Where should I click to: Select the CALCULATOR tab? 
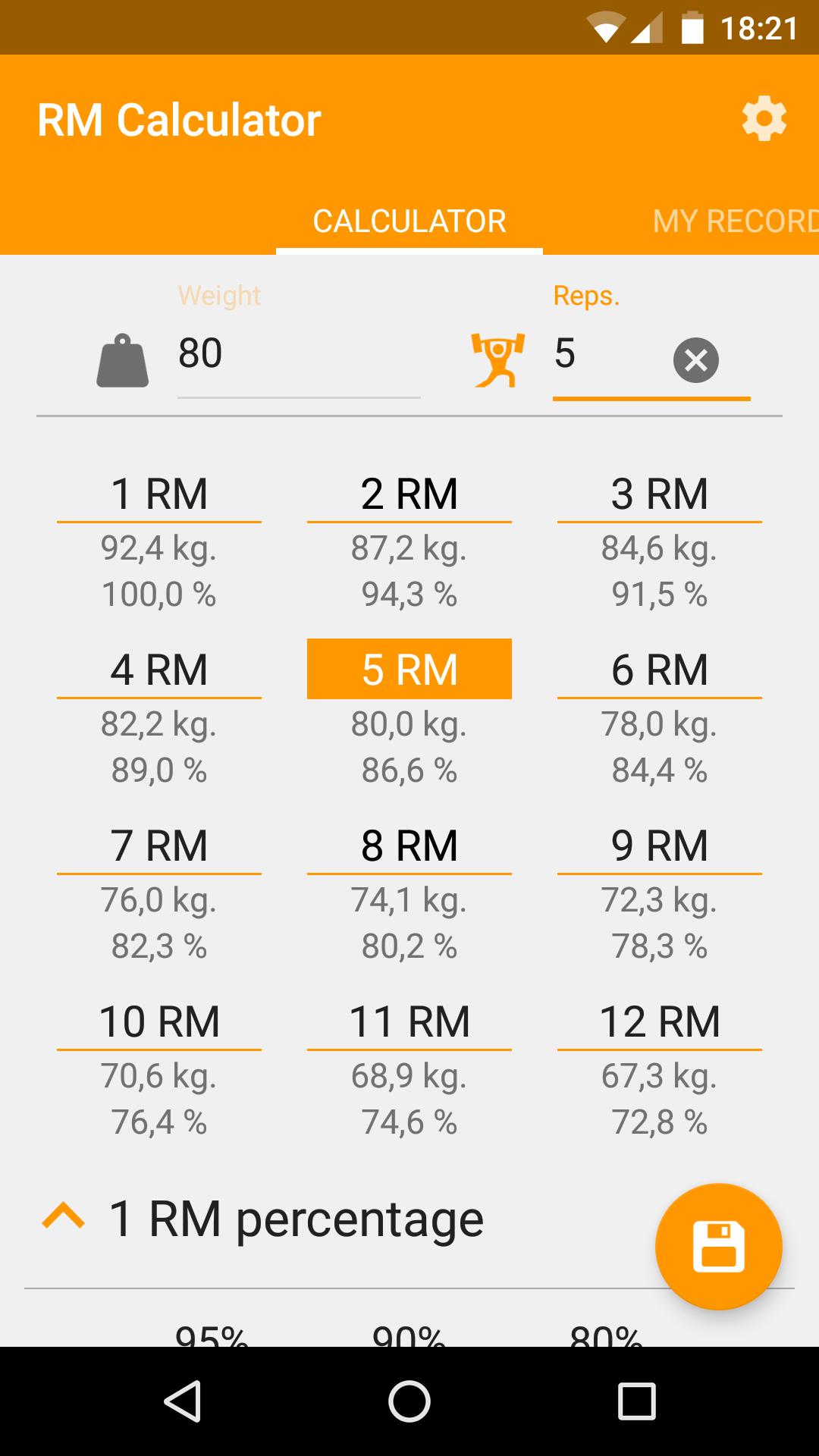tap(410, 221)
